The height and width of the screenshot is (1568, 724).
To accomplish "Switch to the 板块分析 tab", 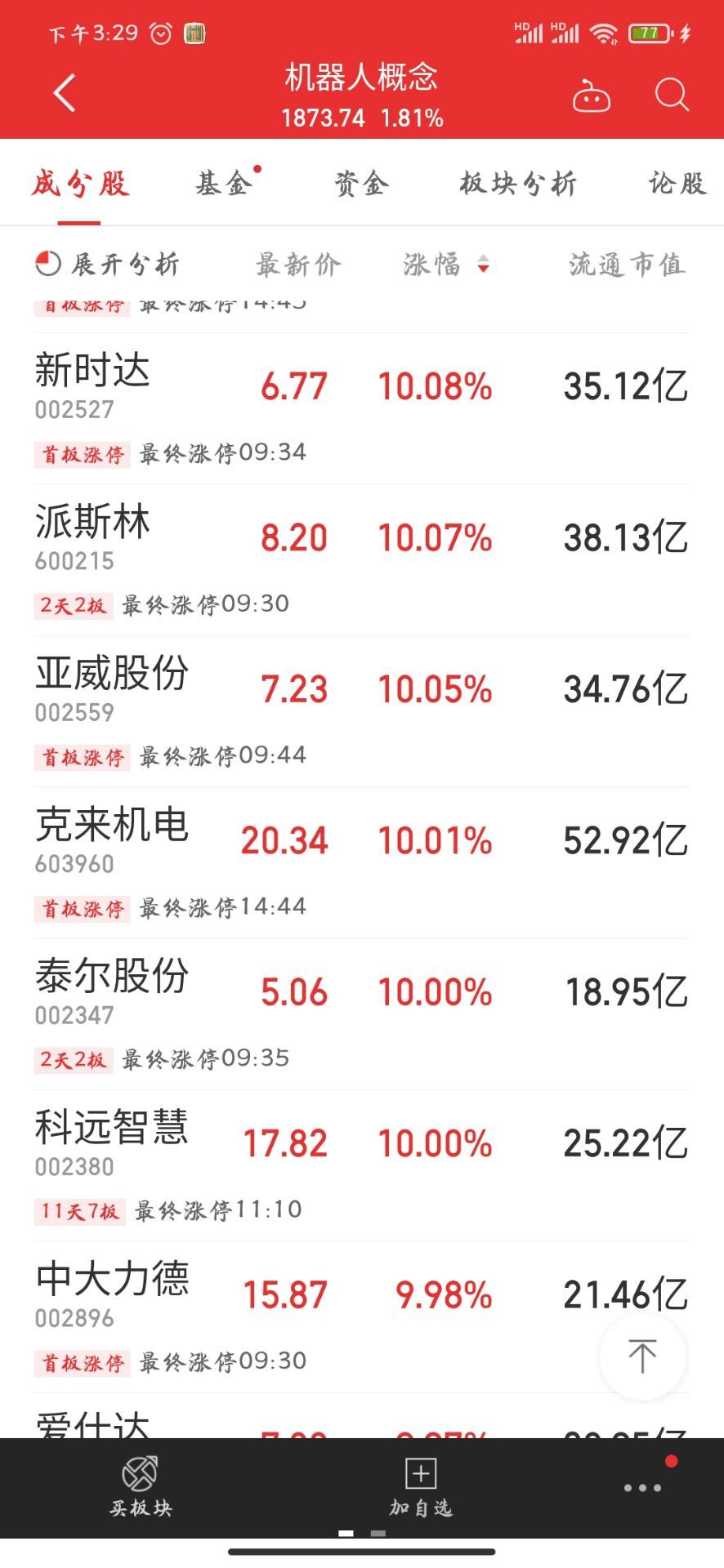I will (518, 184).
